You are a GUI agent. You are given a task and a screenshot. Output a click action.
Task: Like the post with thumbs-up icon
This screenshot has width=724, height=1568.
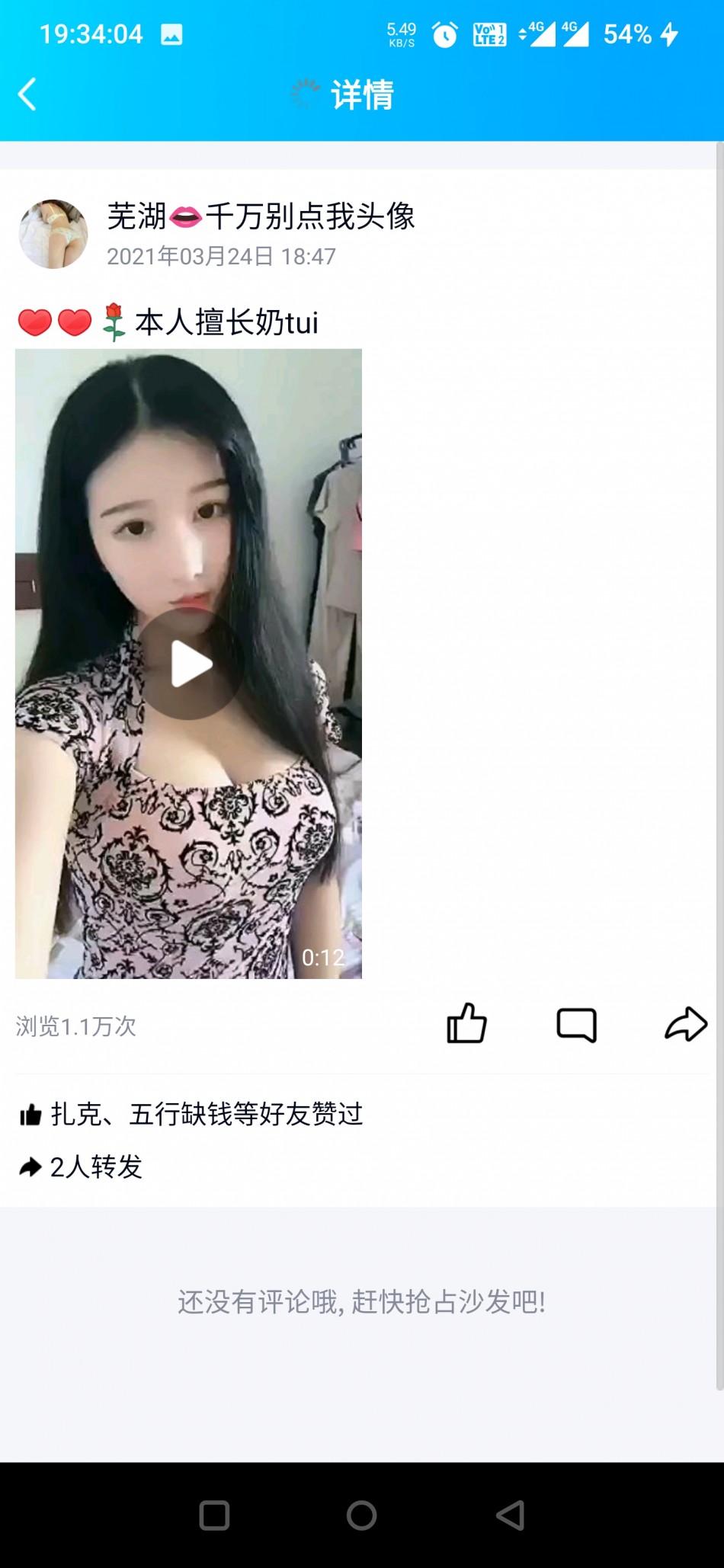[x=466, y=1023]
